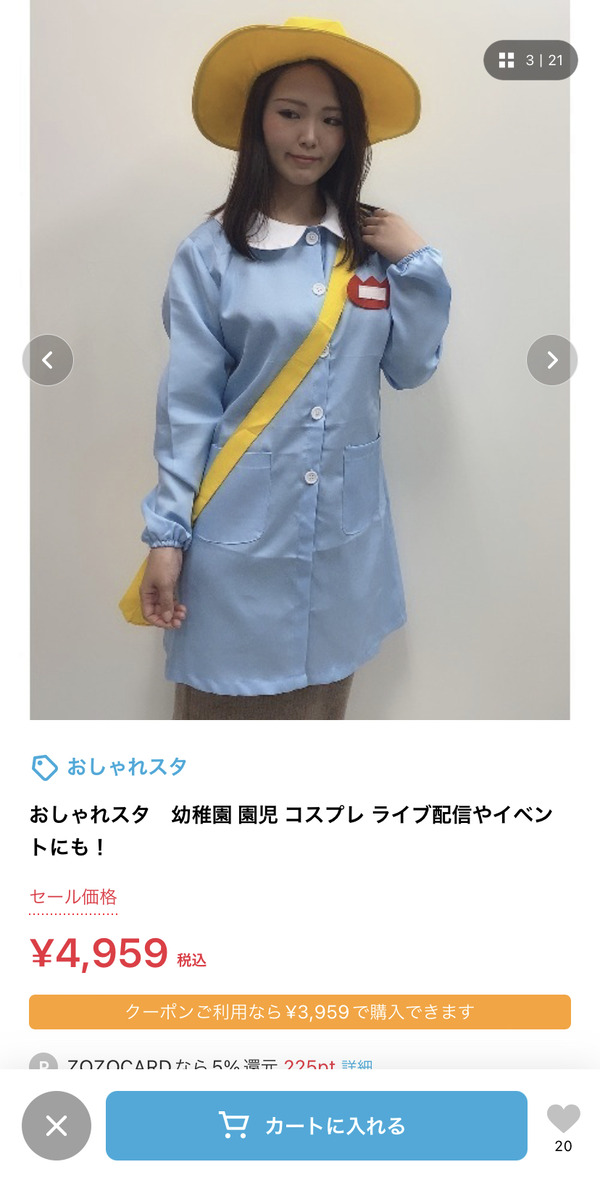Add this item to favorites with the heart
Viewport: 600px width, 1196px height.
click(563, 1119)
